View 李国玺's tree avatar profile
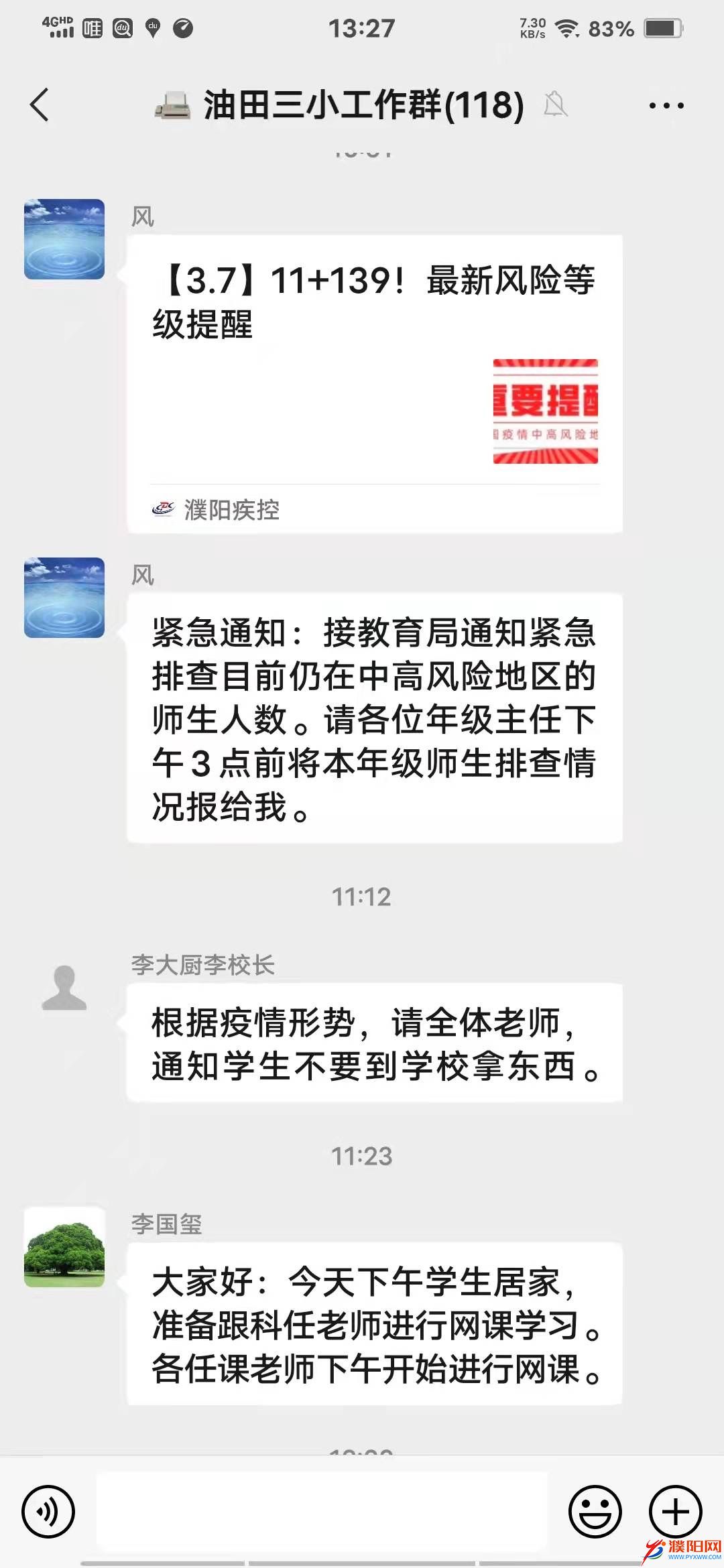This screenshot has width=724, height=1568. [64, 1246]
